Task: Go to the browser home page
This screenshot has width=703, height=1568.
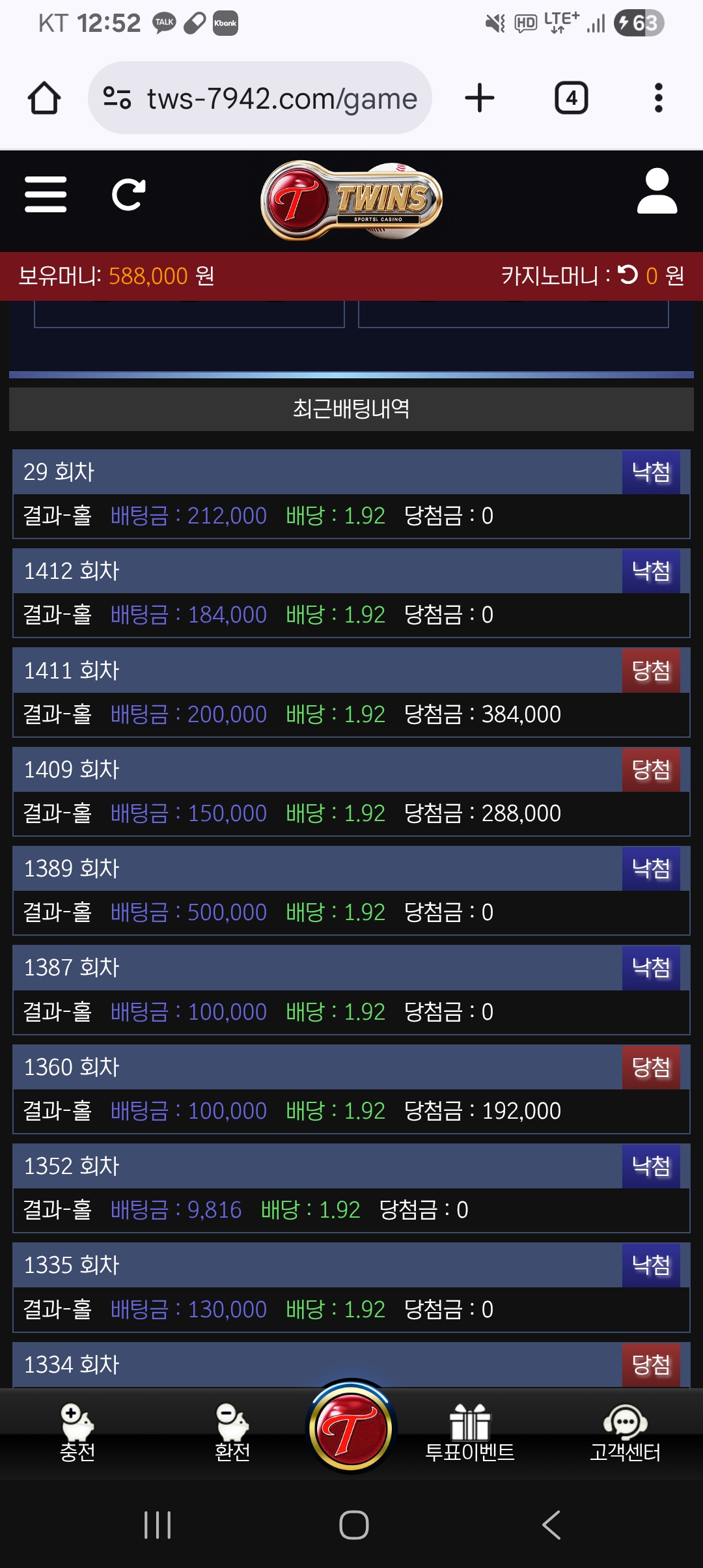Action: [x=44, y=98]
